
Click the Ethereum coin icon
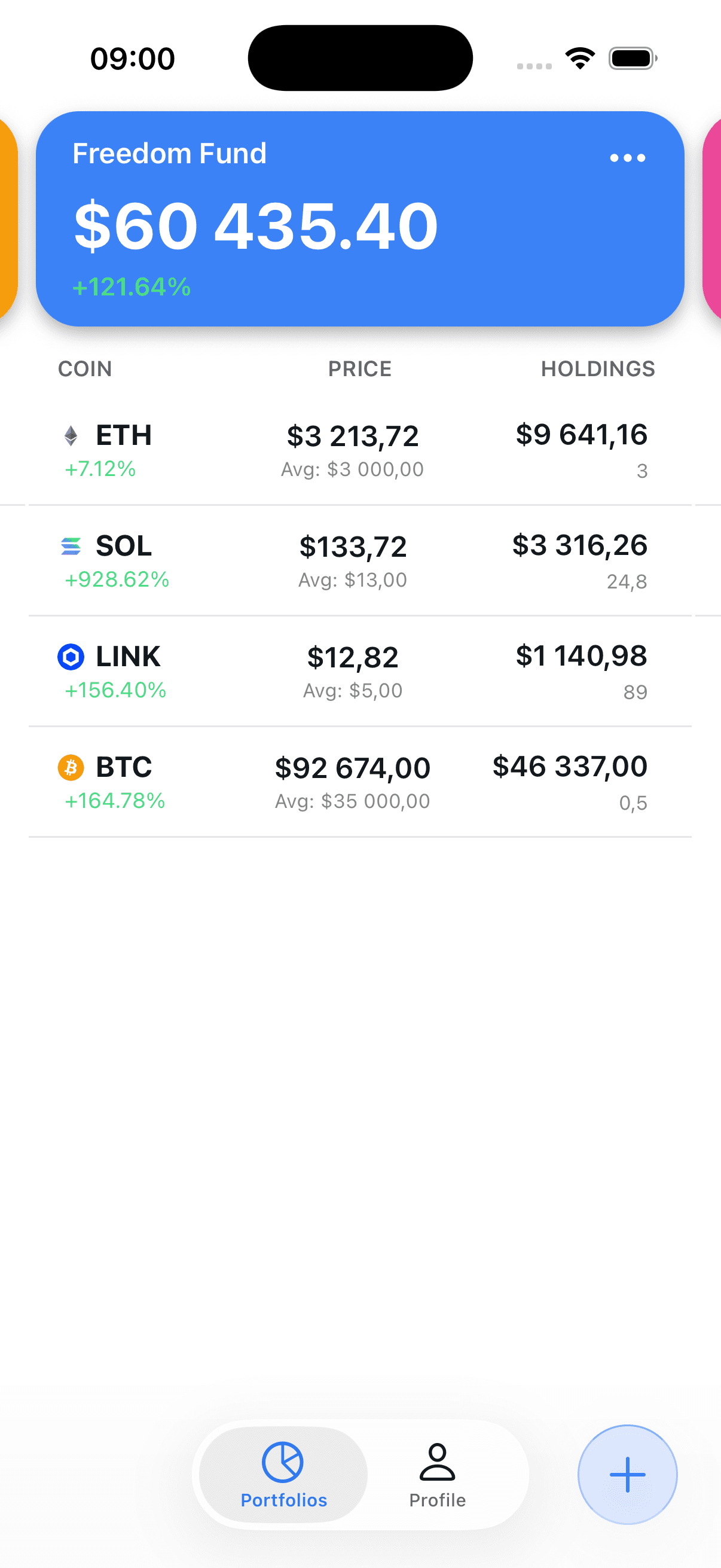pos(72,436)
